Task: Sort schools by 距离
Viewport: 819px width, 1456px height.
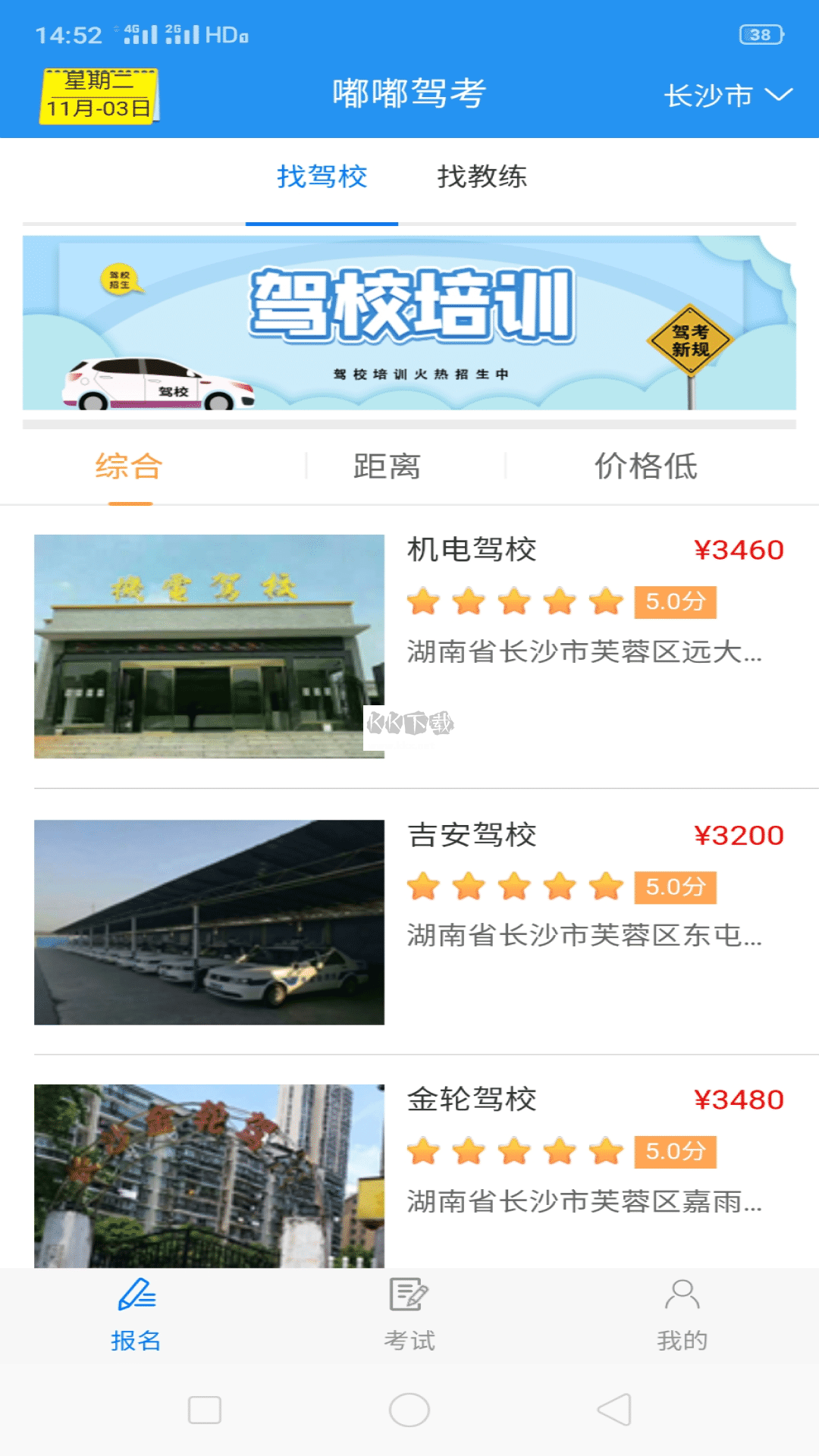Action: pos(387,466)
